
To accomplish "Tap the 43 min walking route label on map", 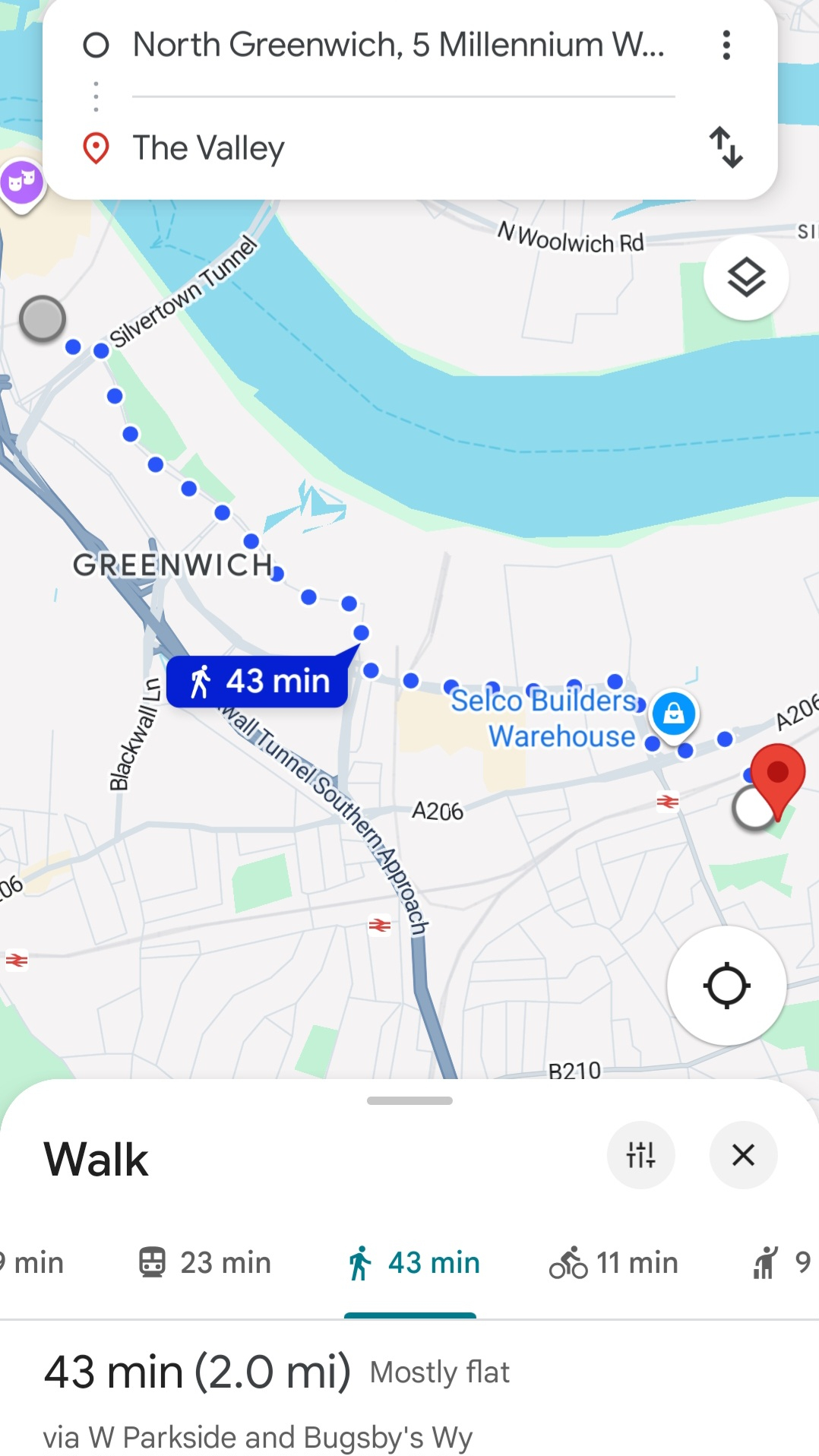I will [x=258, y=682].
